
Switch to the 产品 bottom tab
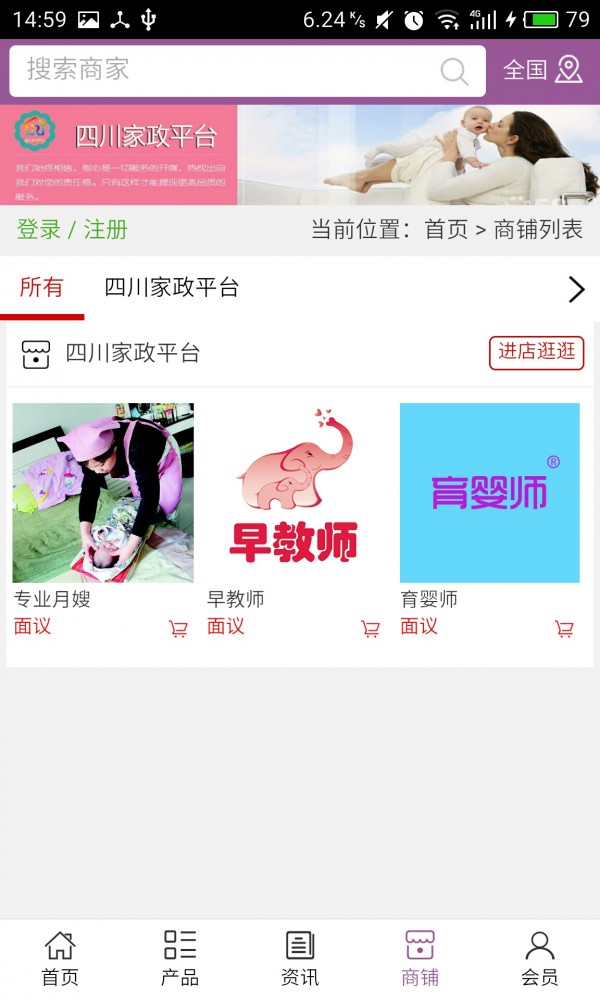[180, 958]
